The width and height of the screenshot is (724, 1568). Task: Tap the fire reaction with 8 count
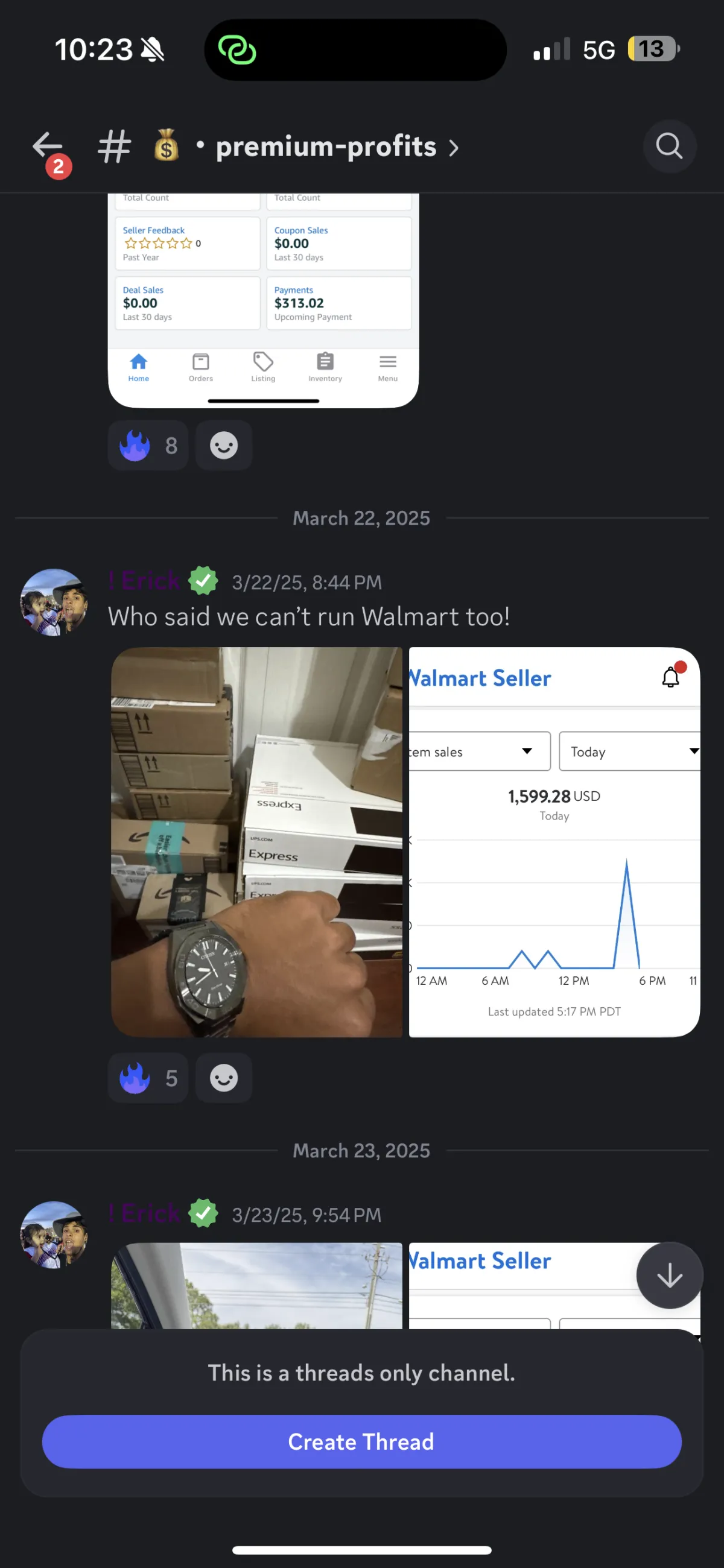click(148, 446)
